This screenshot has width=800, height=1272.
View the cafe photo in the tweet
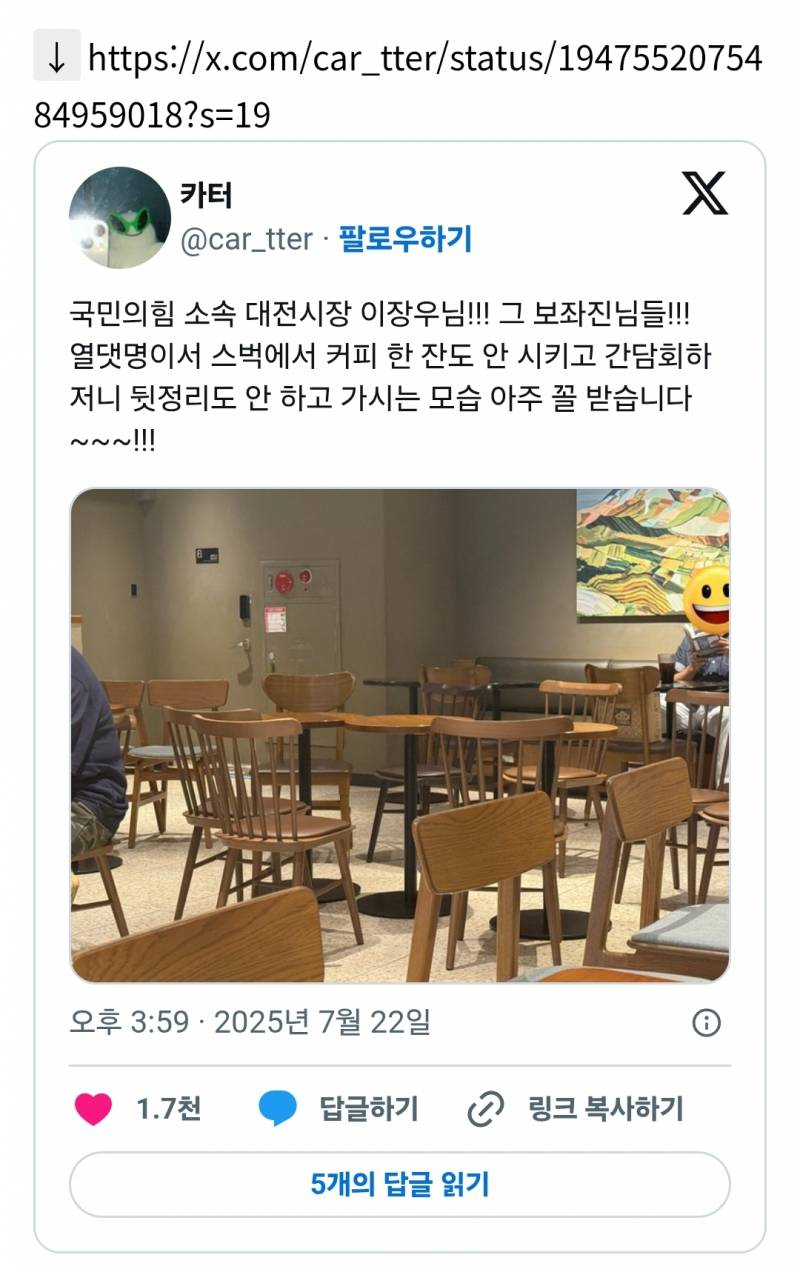399,735
